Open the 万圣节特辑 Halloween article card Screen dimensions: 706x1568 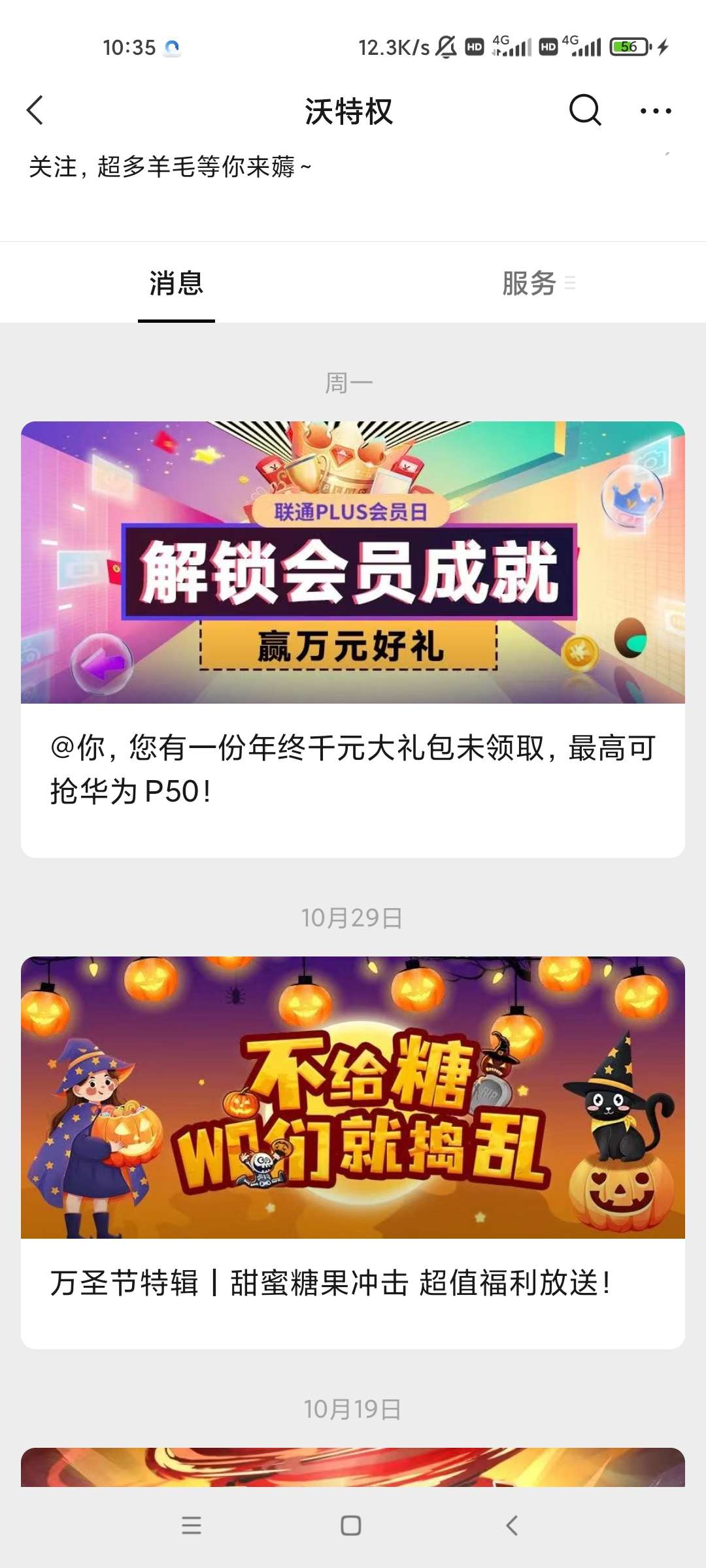[x=353, y=1151]
